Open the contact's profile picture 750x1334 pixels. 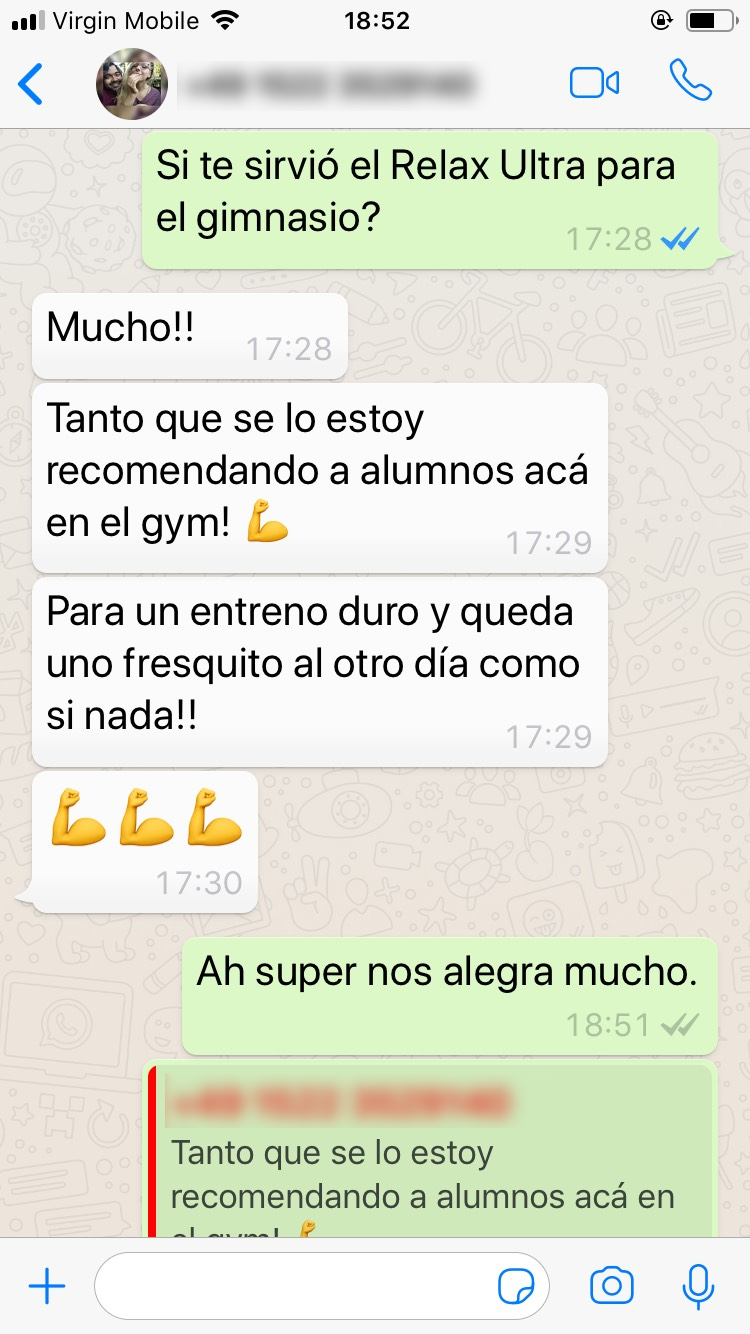[131, 84]
